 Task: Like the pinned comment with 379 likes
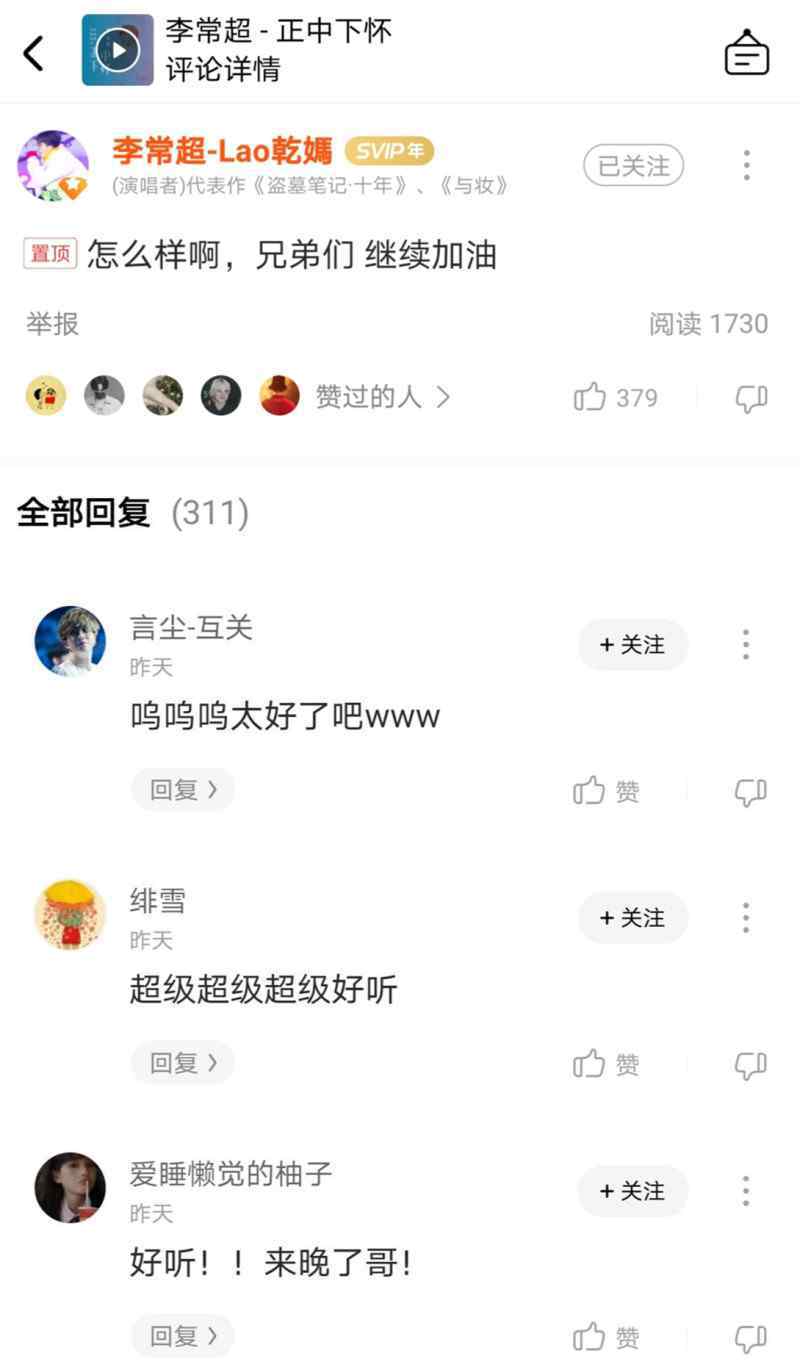coord(616,398)
